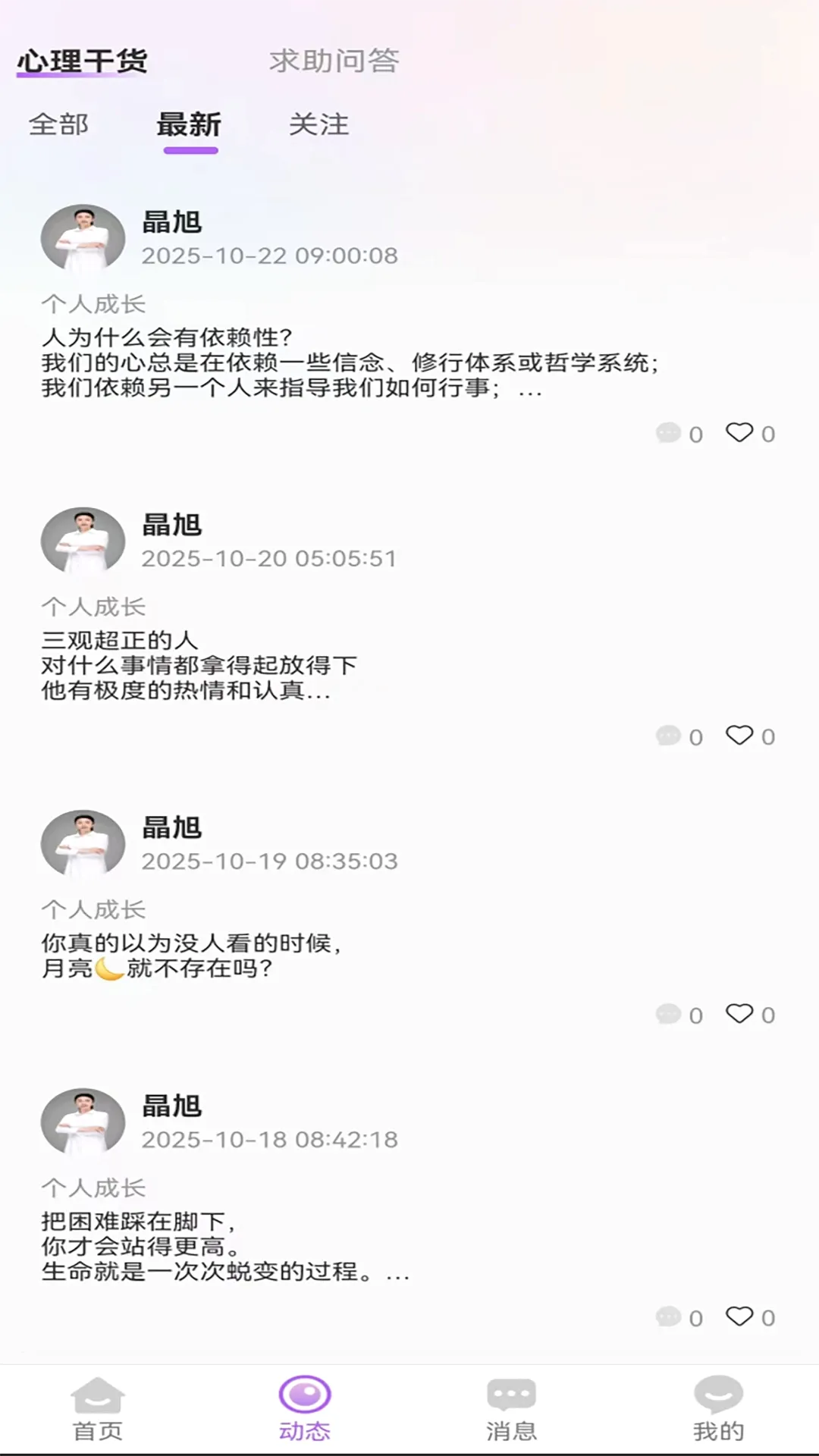Open the post 人为什么会有依赖性

(350, 362)
